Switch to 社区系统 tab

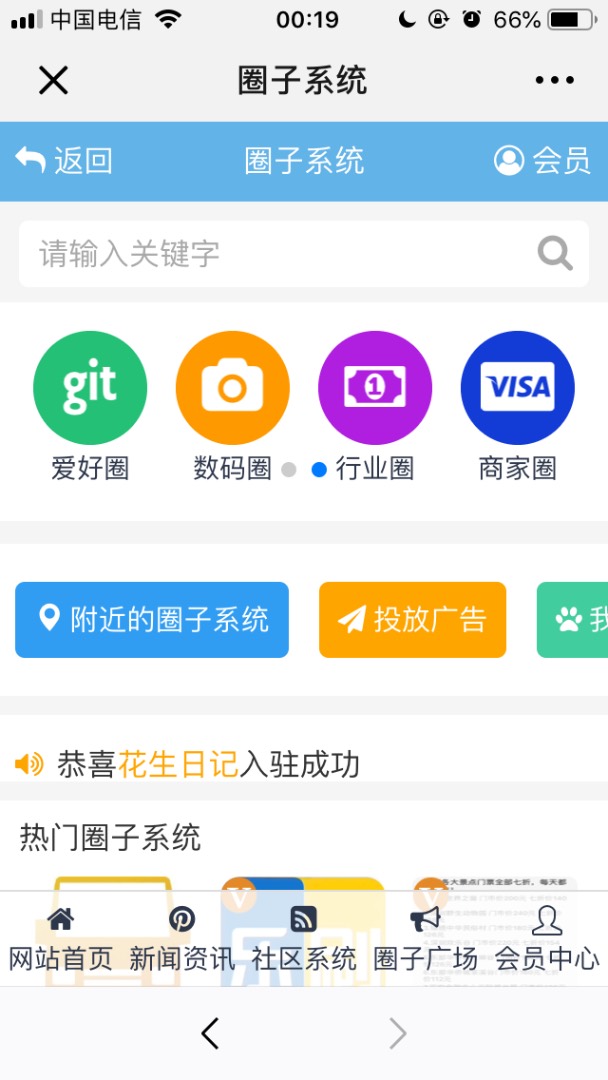click(x=304, y=940)
